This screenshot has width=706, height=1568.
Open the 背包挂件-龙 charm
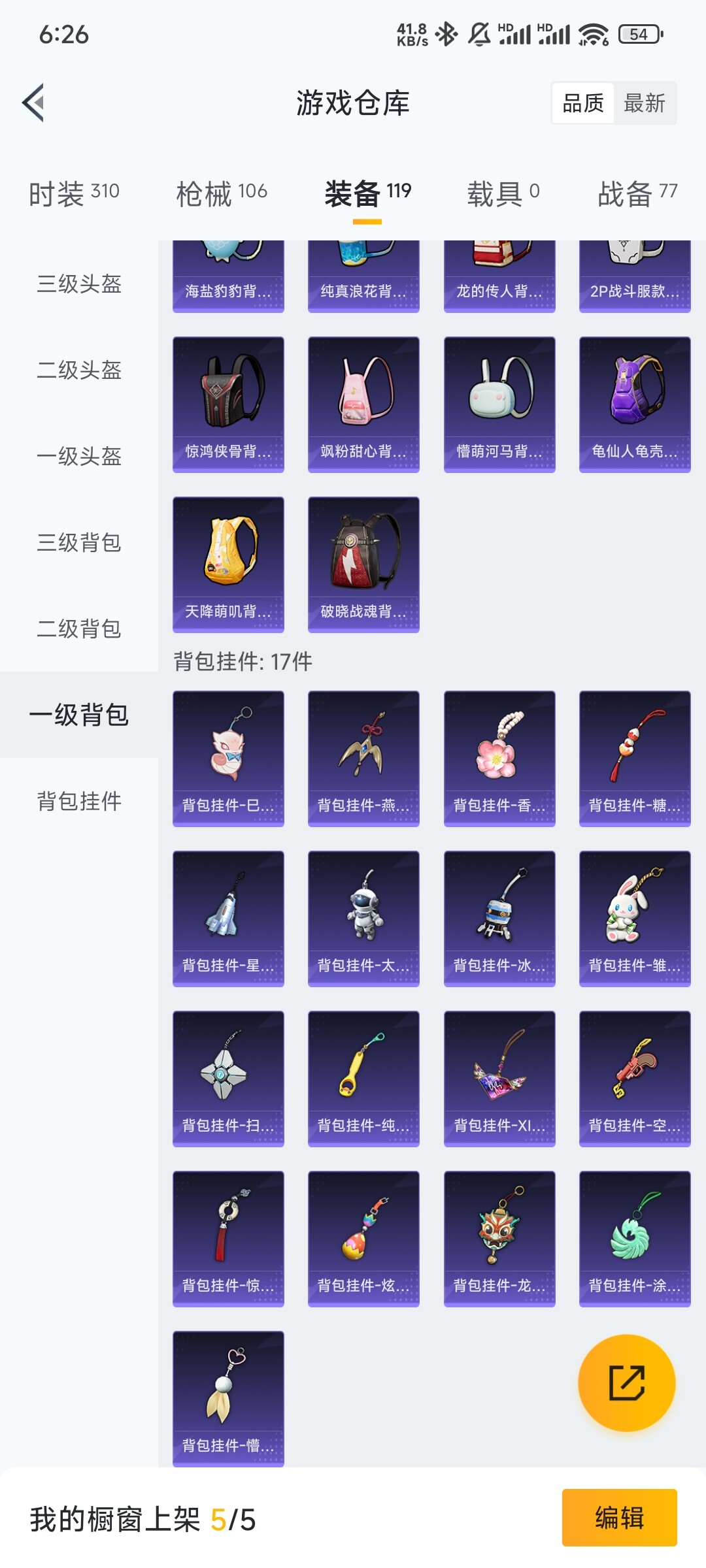point(499,1238)
